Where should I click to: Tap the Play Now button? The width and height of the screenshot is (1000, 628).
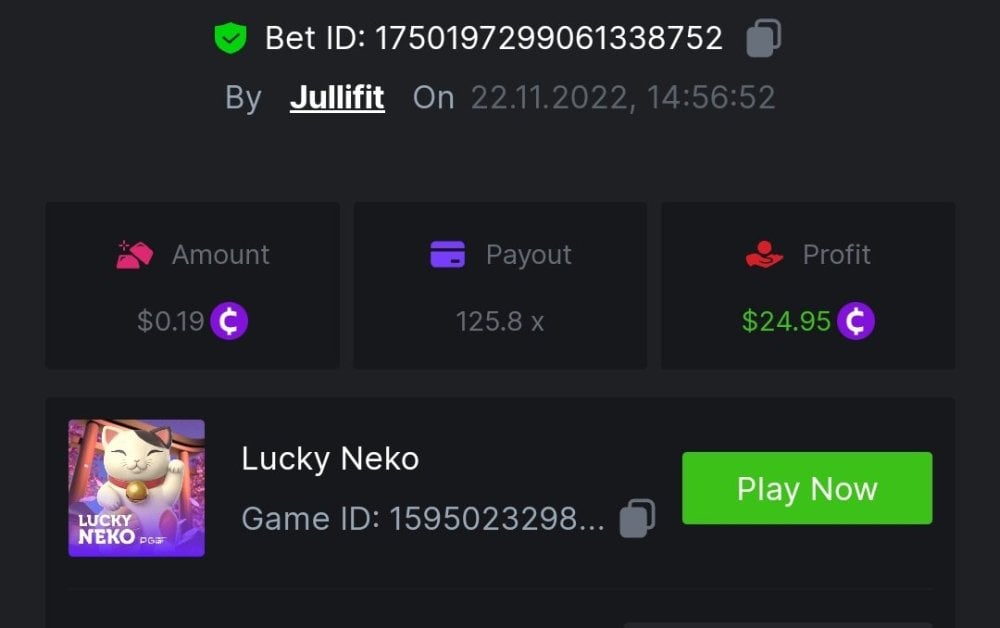[x=806, y=488]
